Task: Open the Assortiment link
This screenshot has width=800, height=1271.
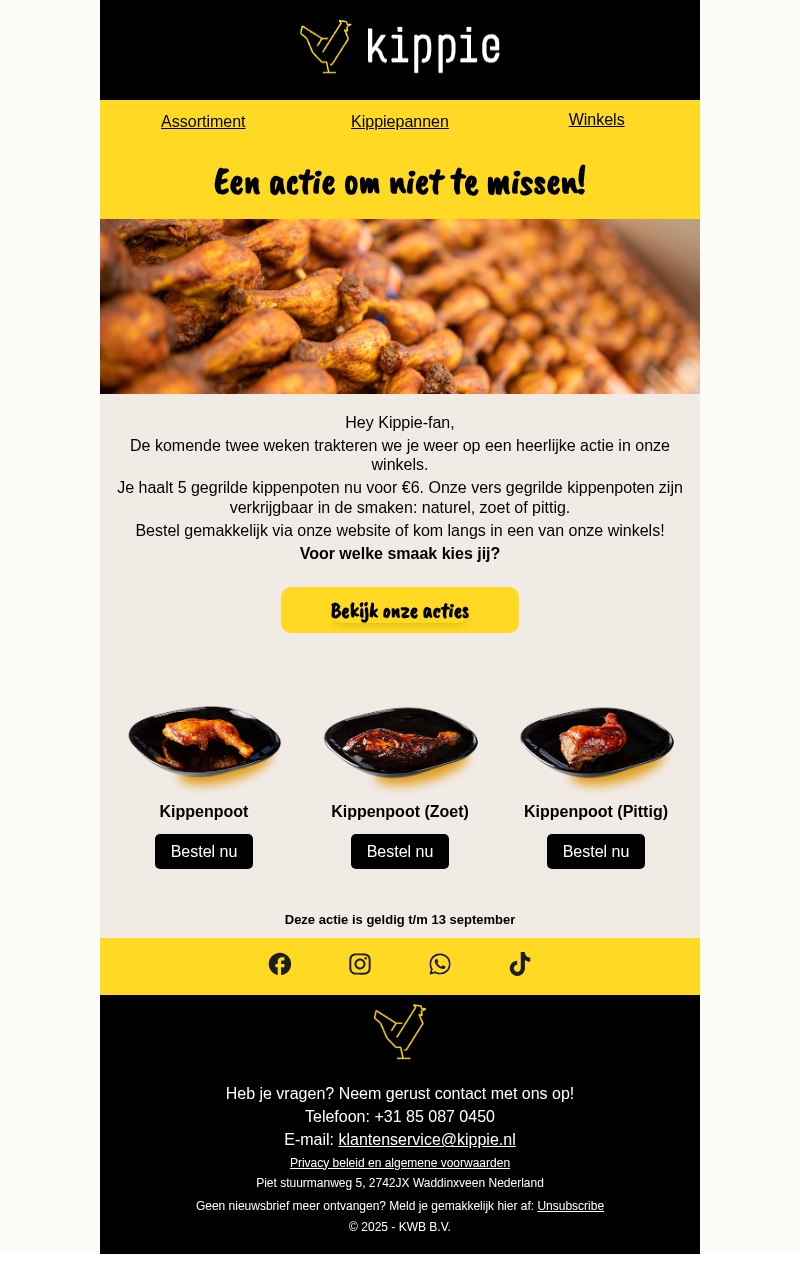Action: 203,122
